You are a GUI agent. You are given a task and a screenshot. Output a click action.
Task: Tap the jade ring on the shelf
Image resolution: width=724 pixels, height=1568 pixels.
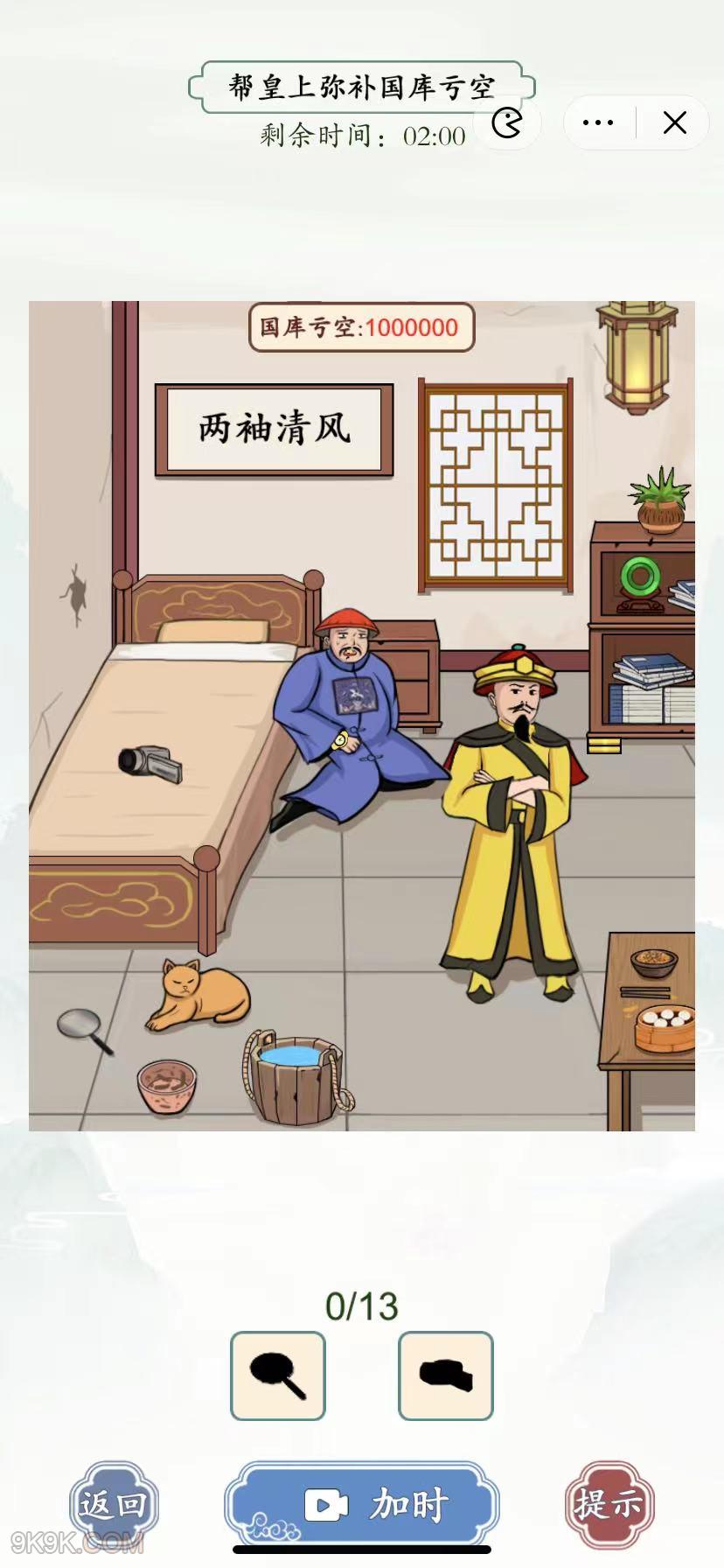pos(640,577)
